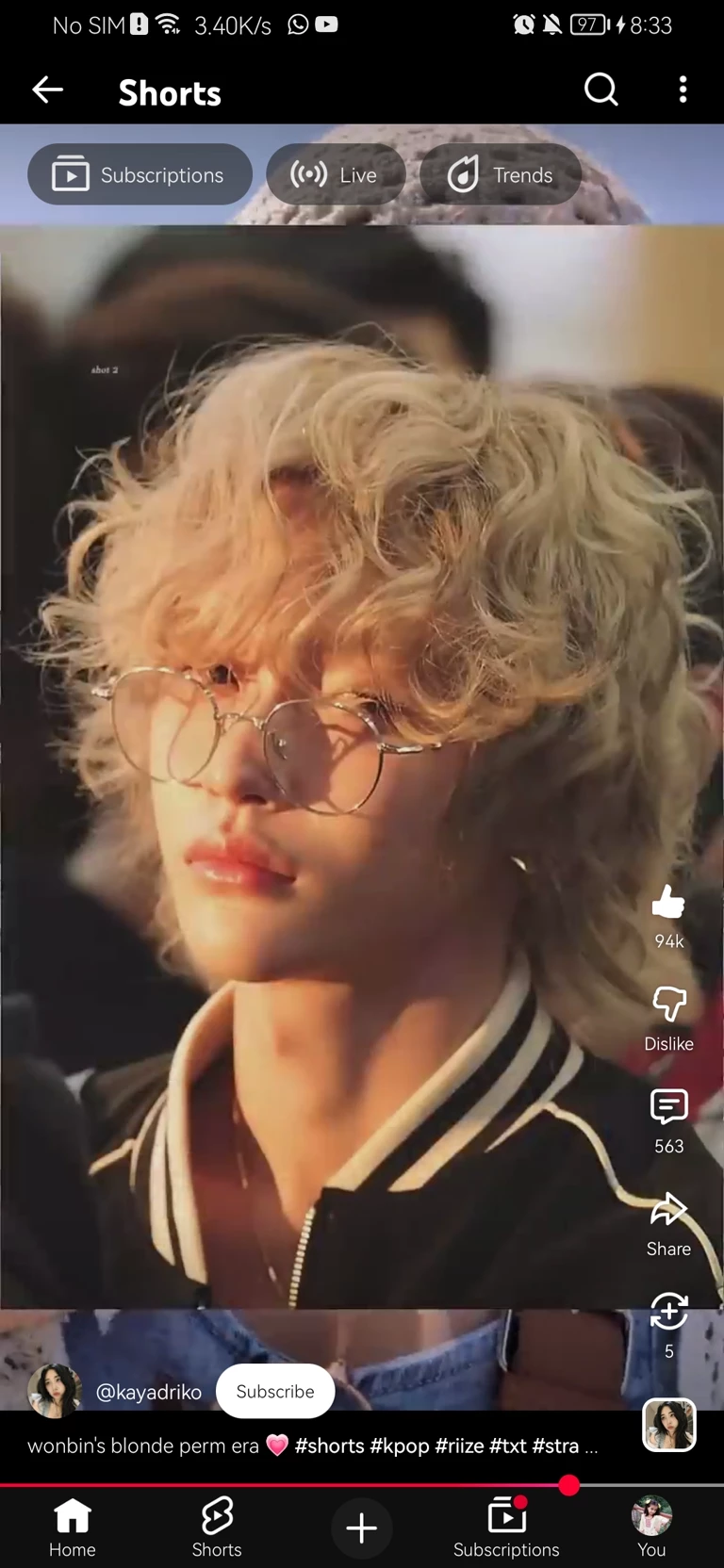Open search from the Shorts header
The height and width of the screenshot is (1568, 724).
pos(601,90)
